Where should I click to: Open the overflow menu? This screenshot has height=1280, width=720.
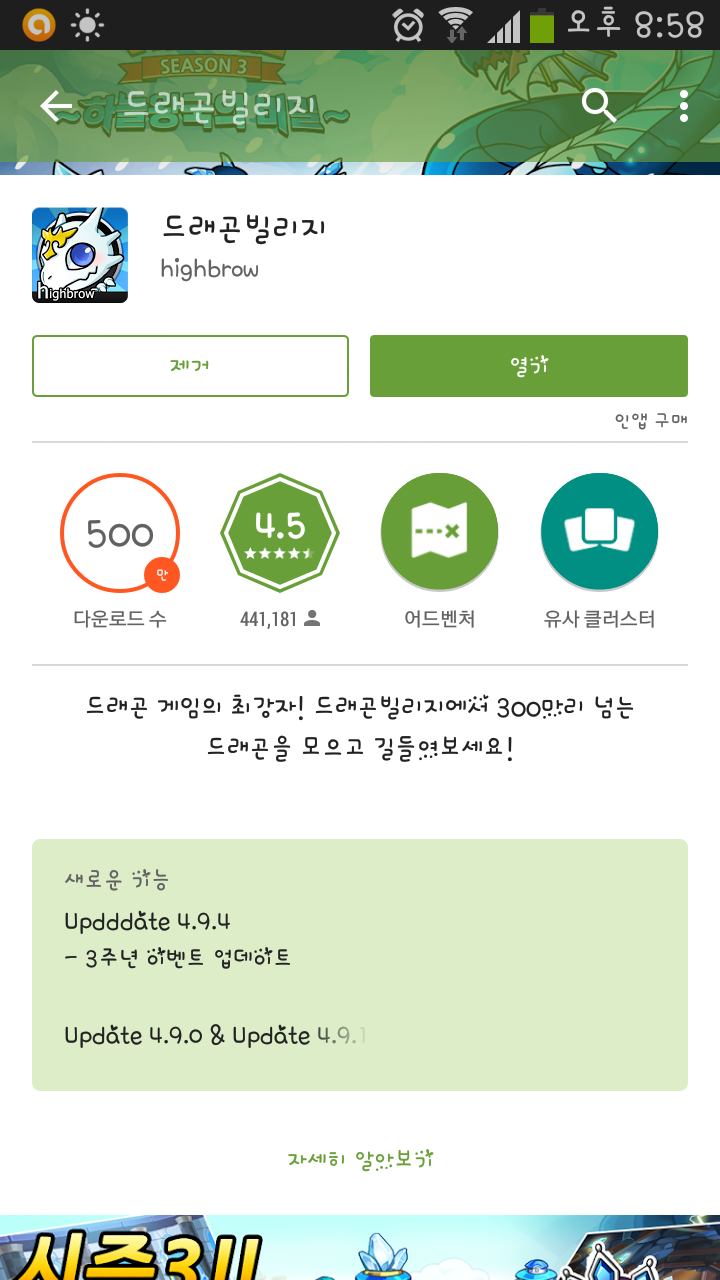[x=684, y=106]
